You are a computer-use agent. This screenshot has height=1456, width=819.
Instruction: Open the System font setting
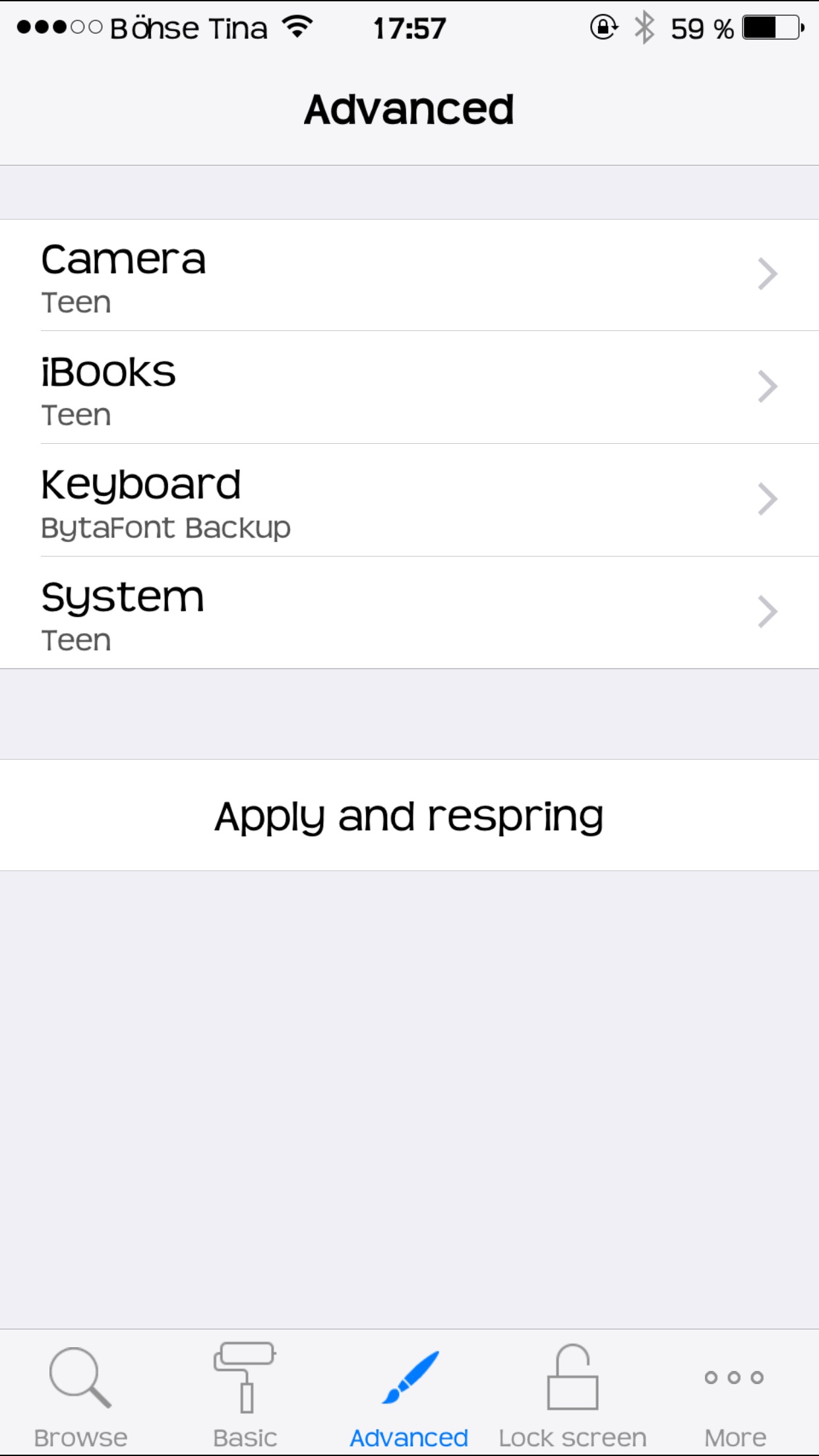[x=409, y=613]
